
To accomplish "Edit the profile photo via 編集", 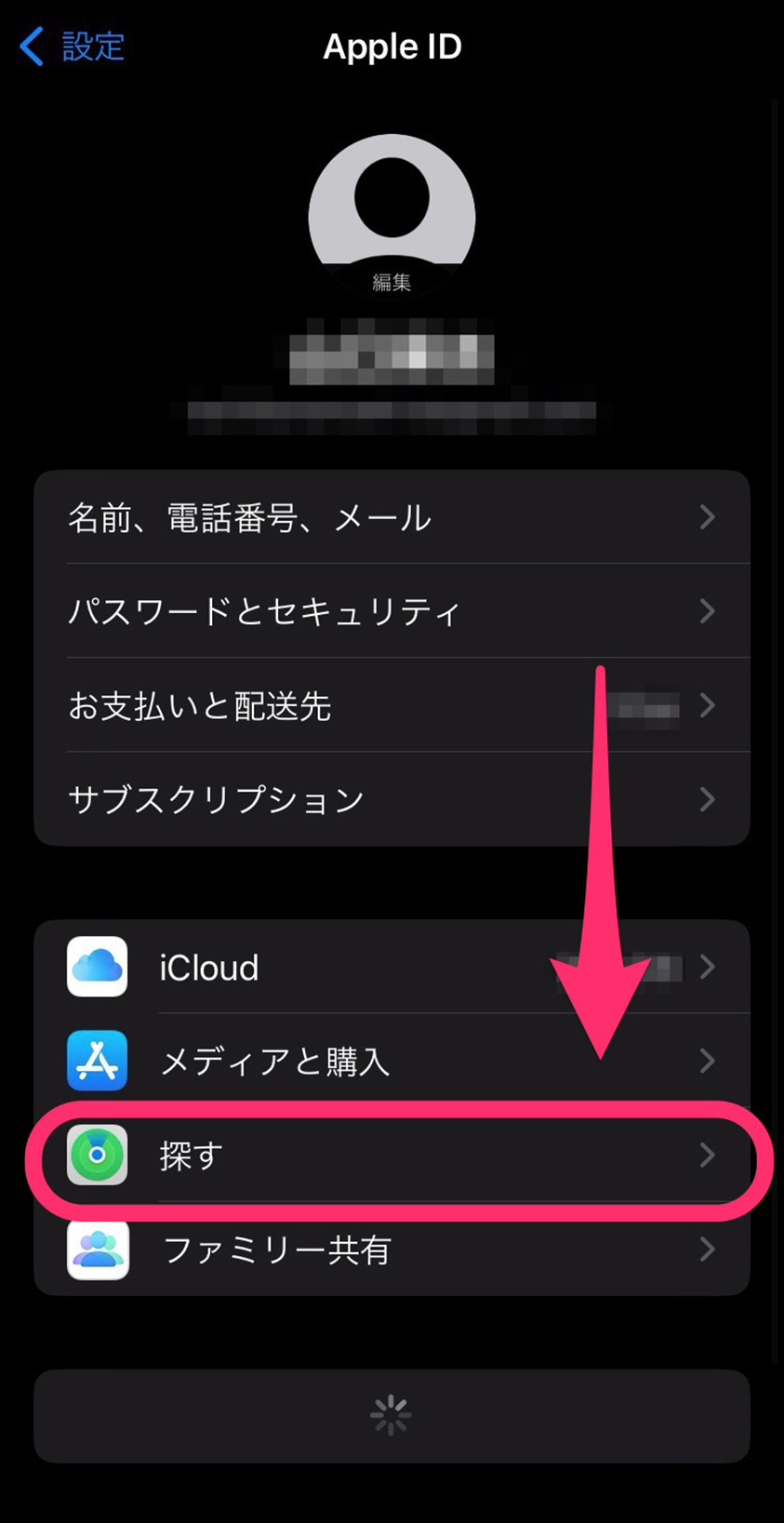I will 392,282.
